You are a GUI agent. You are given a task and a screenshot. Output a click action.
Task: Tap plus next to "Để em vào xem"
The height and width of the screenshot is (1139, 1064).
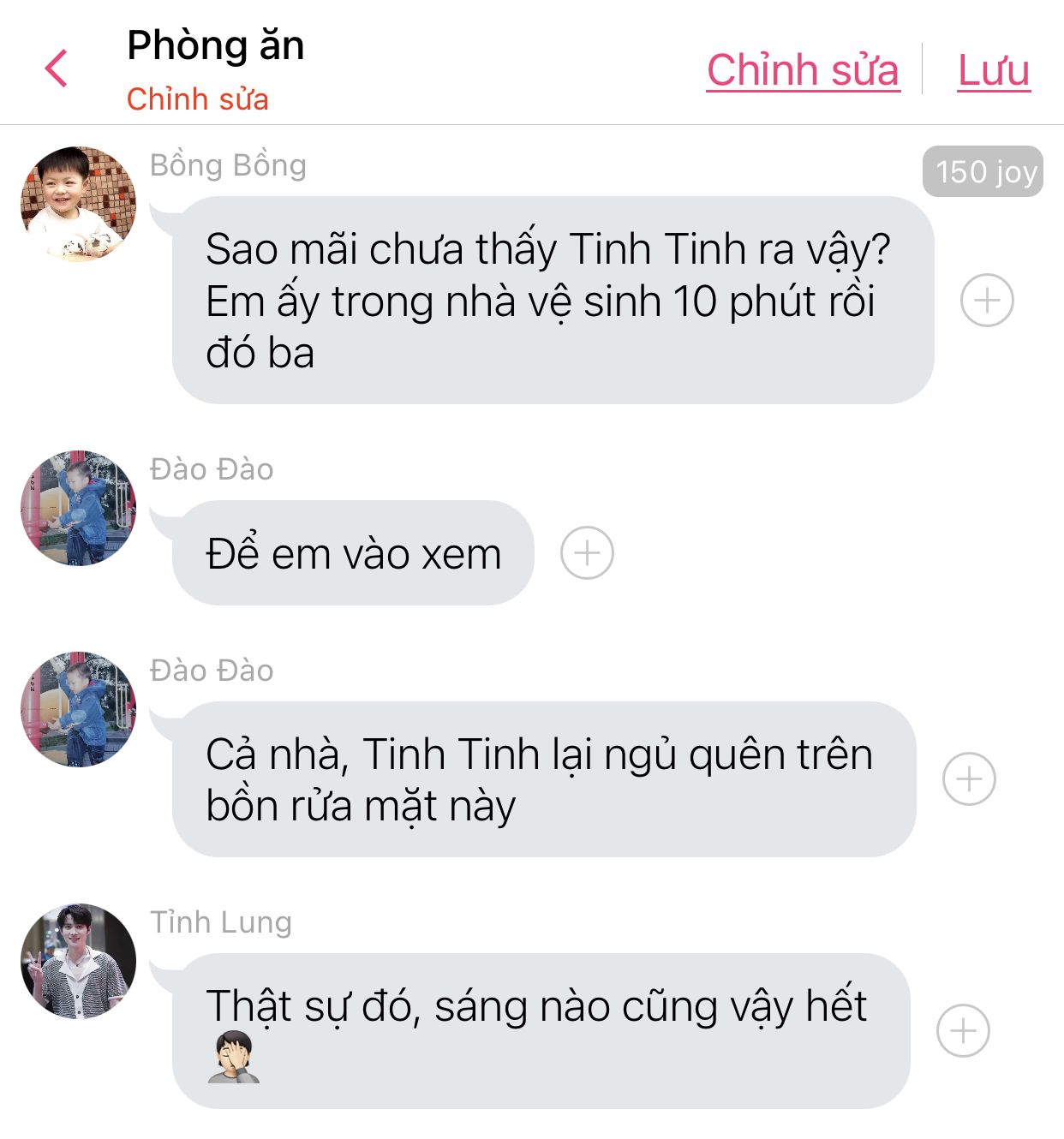tap(587, 553)
